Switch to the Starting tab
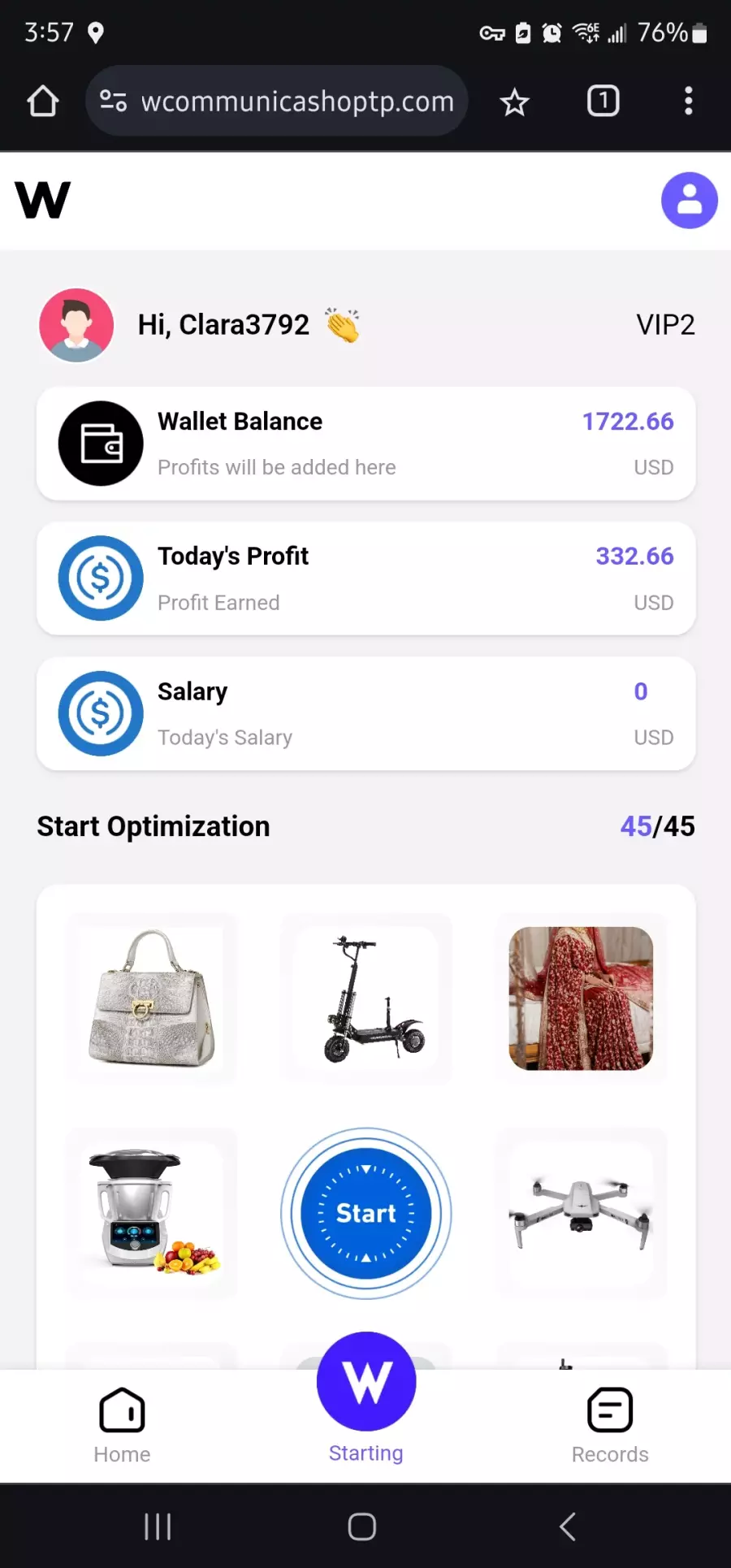731x1568 pixels. [x=366, y=1399]
